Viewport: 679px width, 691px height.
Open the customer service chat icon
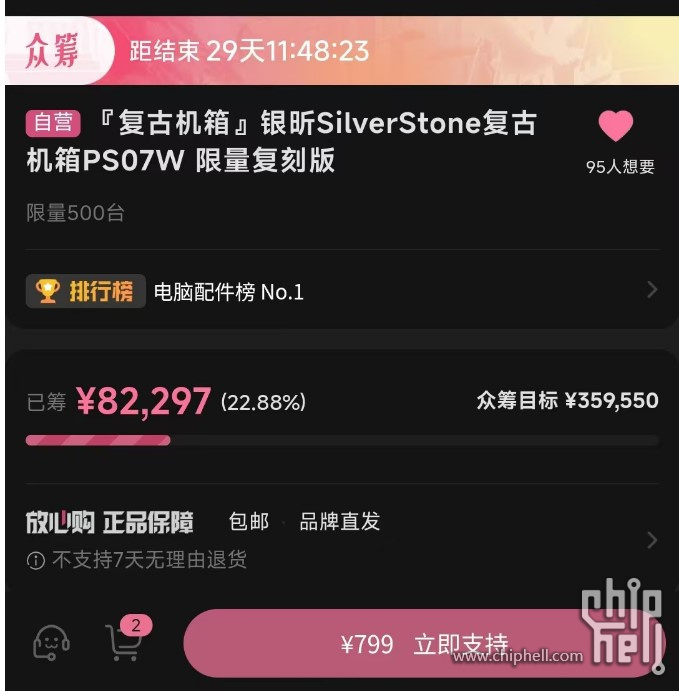coord(51,642)
